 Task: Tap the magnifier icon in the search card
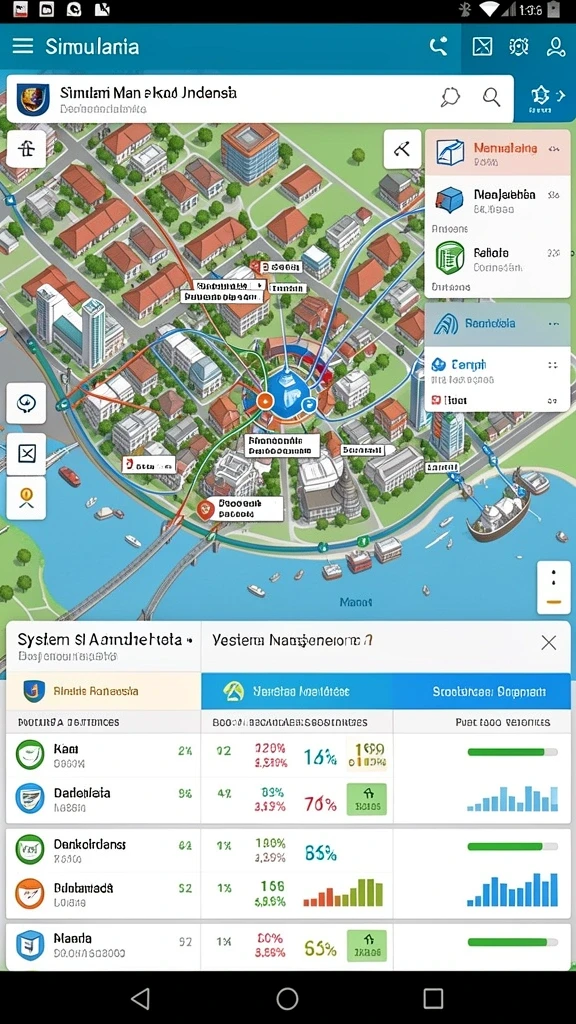[x=491, y=97]
